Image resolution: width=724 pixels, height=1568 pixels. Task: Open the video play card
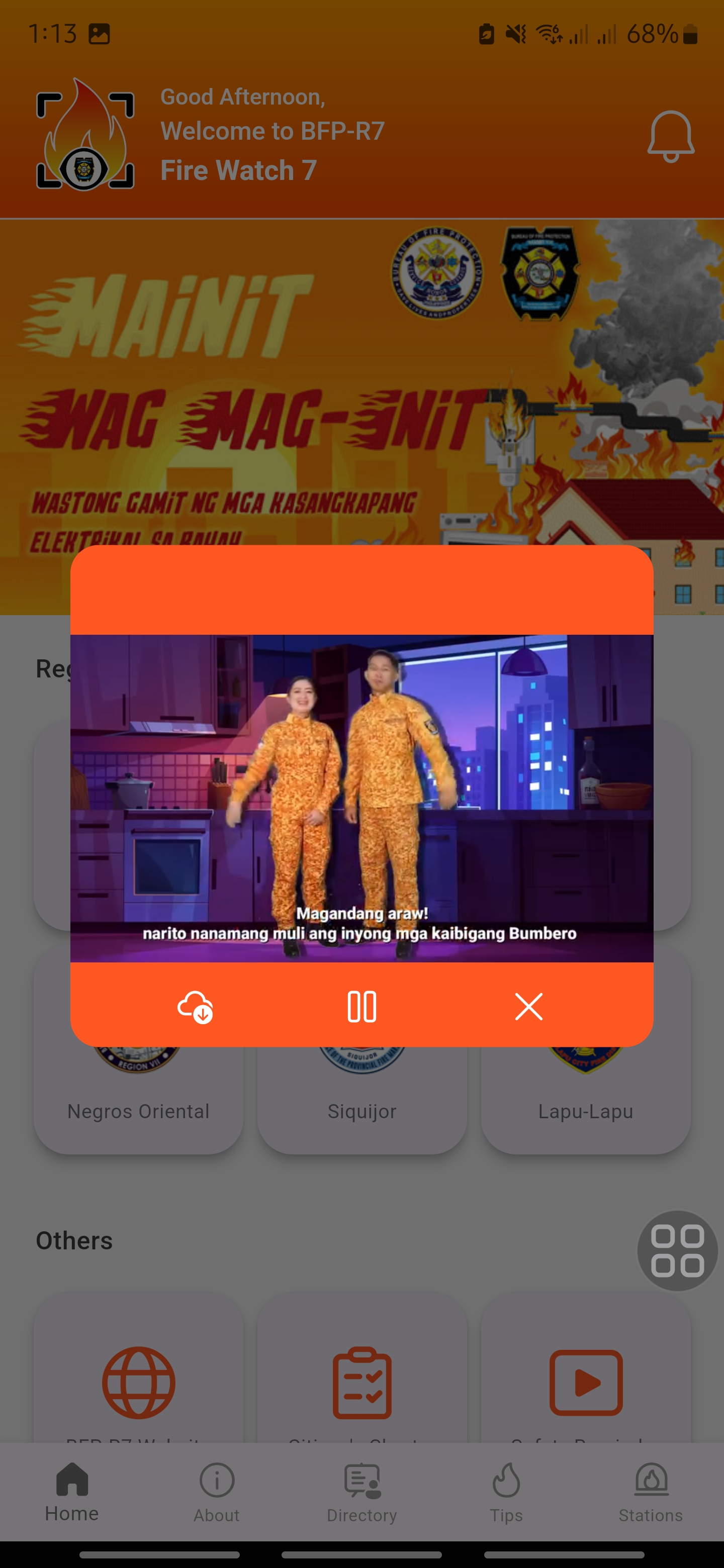coord(585,1383)
